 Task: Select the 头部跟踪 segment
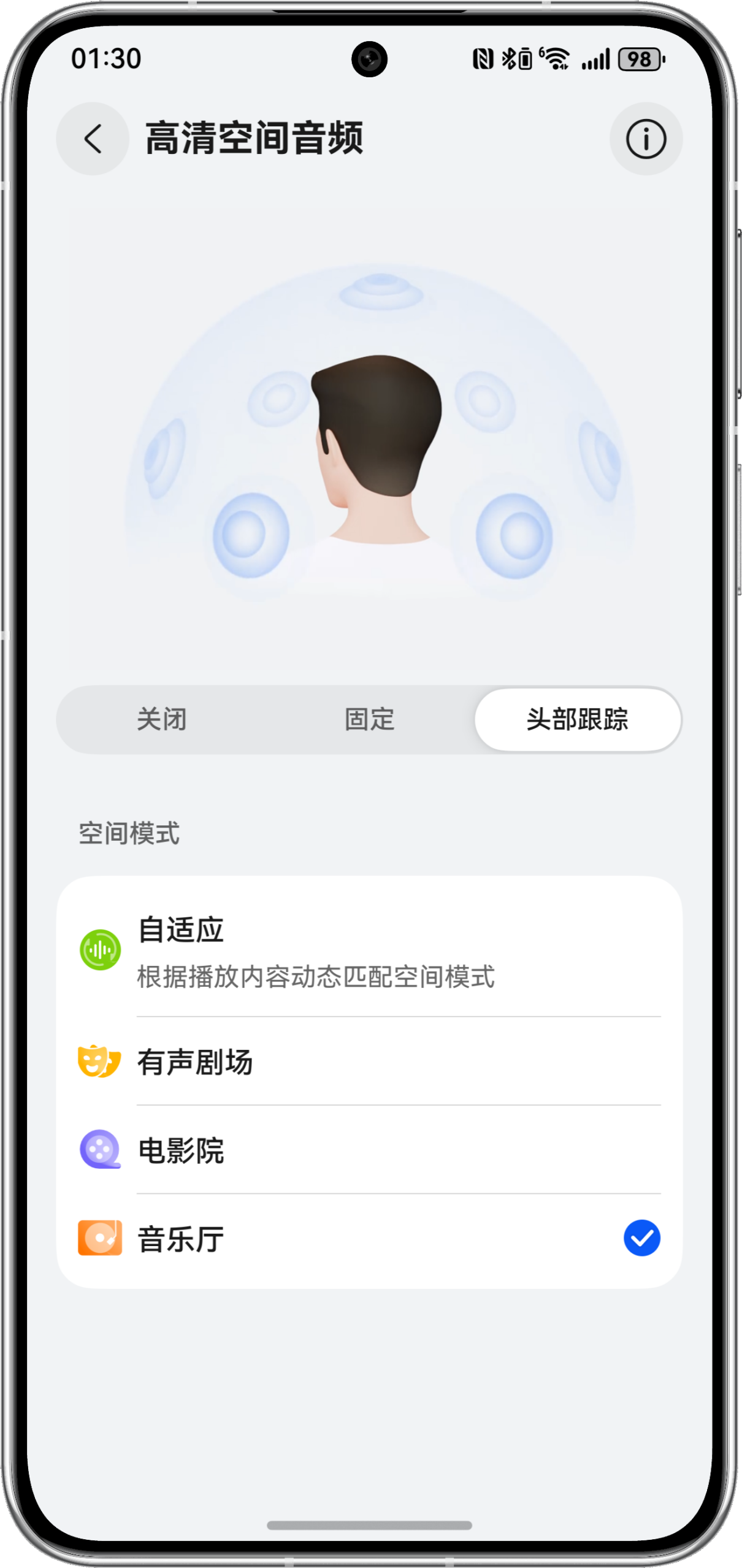[x=577, y=719]
